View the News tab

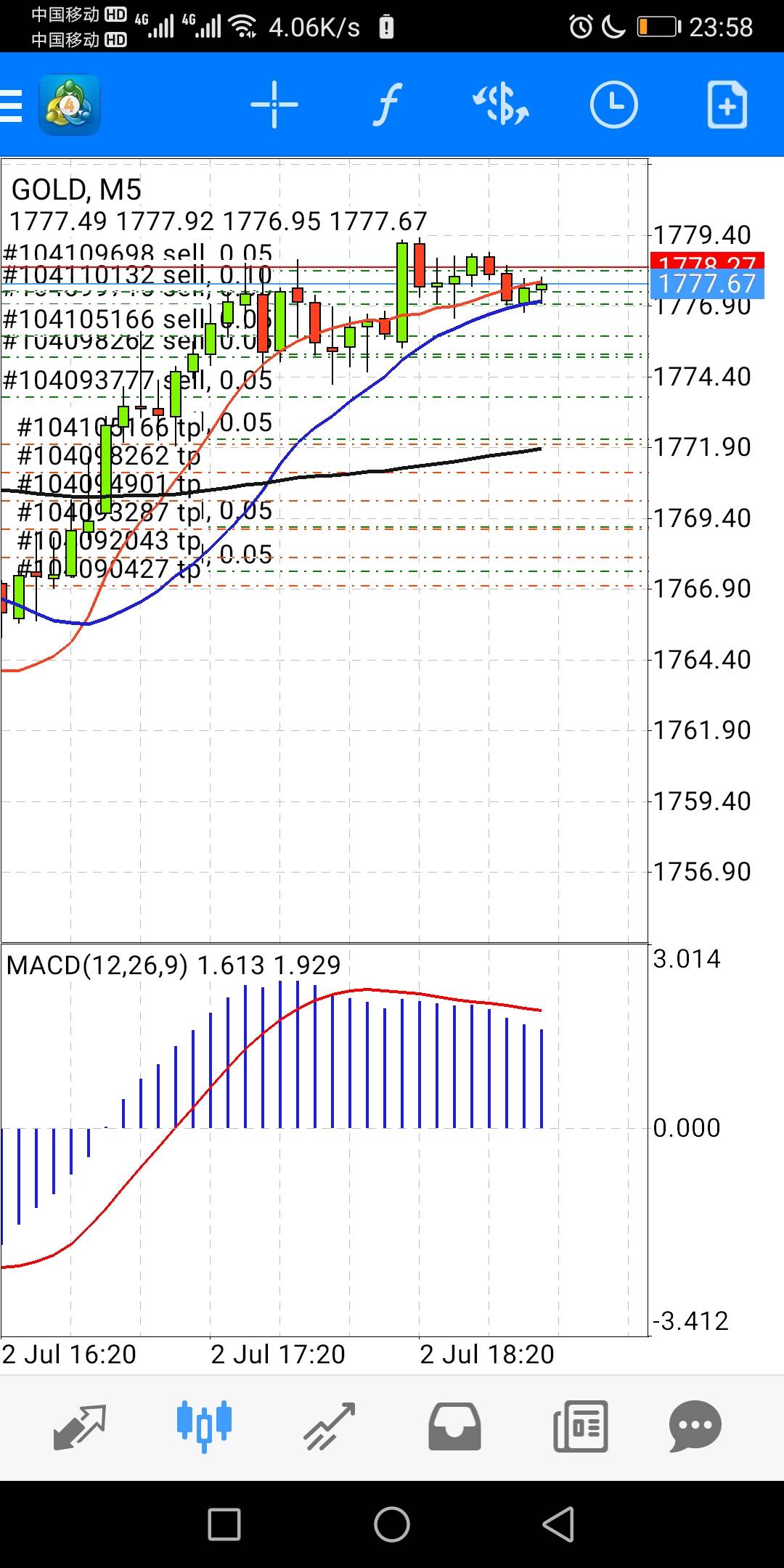click(580, 1426)
